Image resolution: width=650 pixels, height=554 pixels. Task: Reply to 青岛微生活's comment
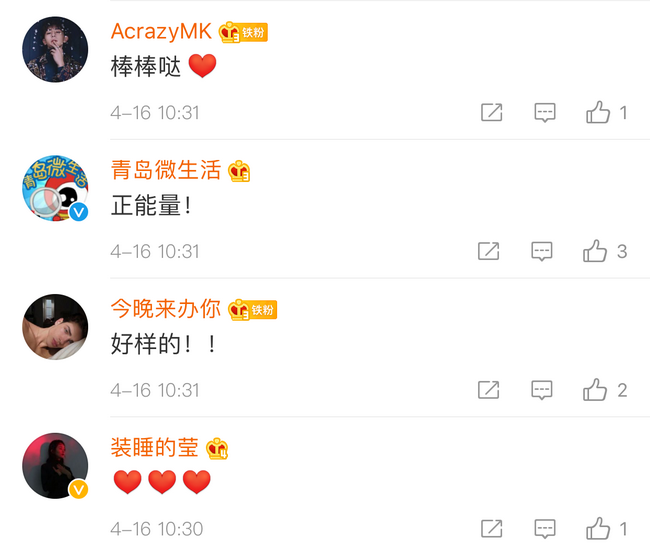tap(542, 251)
